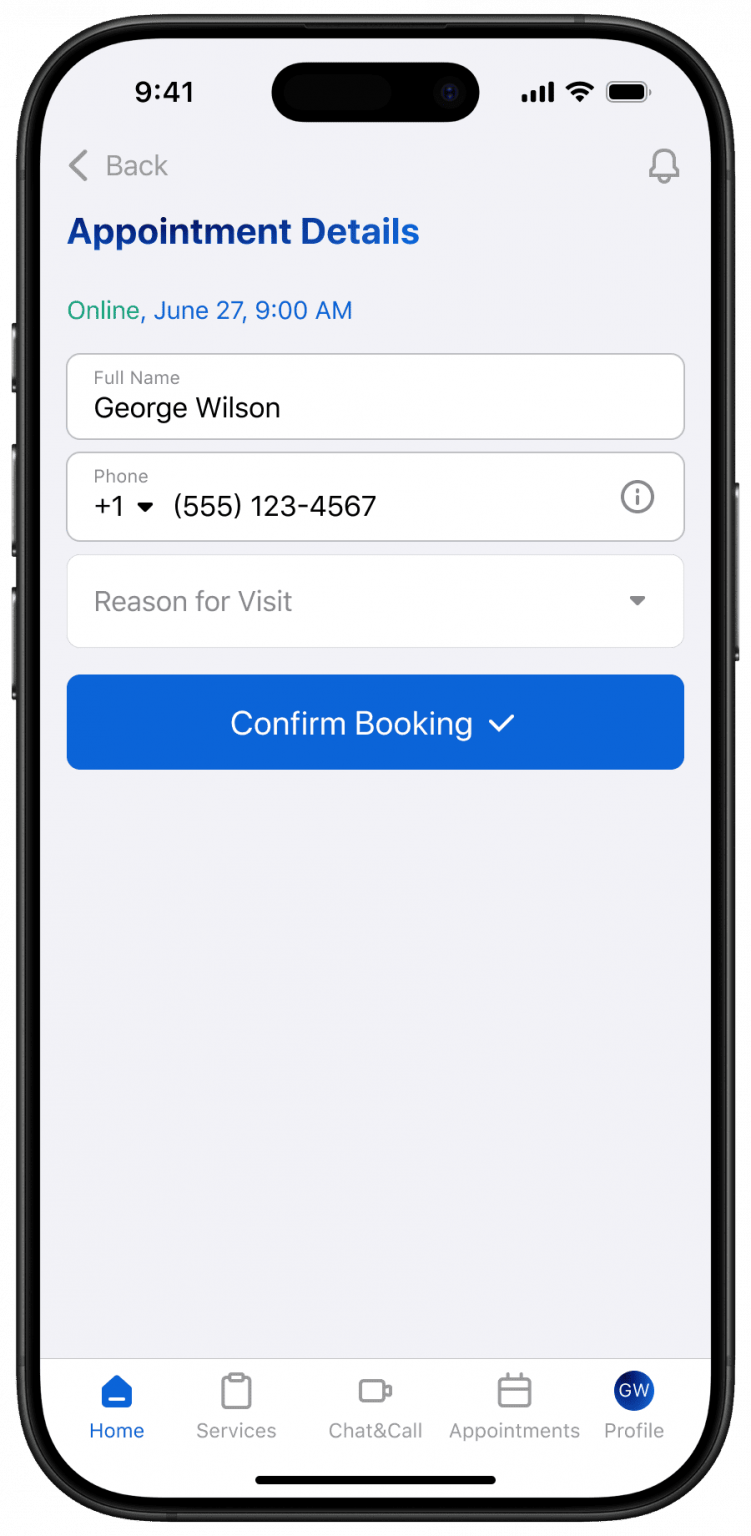The image size is (751, 1536).
Task: Tap the phone info icon
Action: (637, 497)
